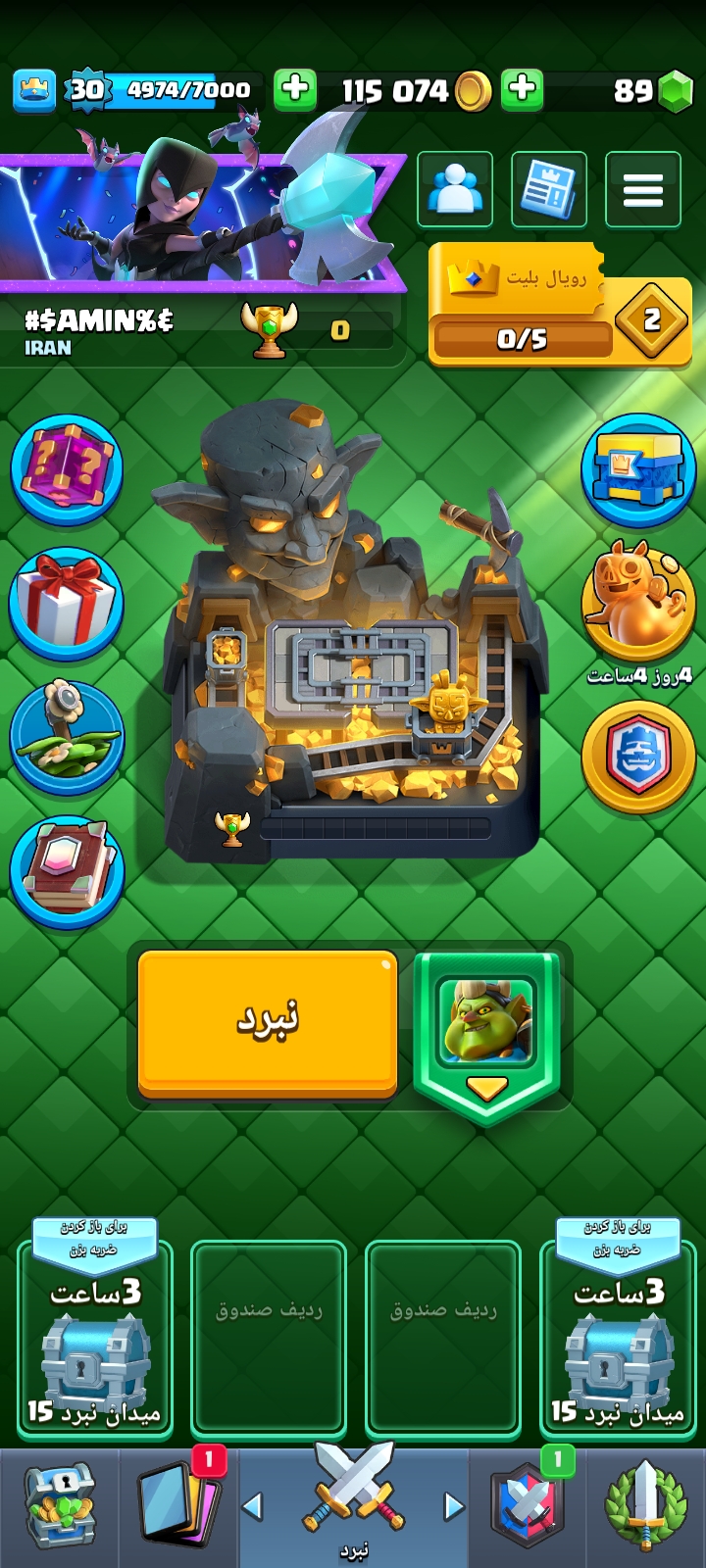Open the gold shield badge icon
Viewport: 706px width, 1568px height.
638,756
